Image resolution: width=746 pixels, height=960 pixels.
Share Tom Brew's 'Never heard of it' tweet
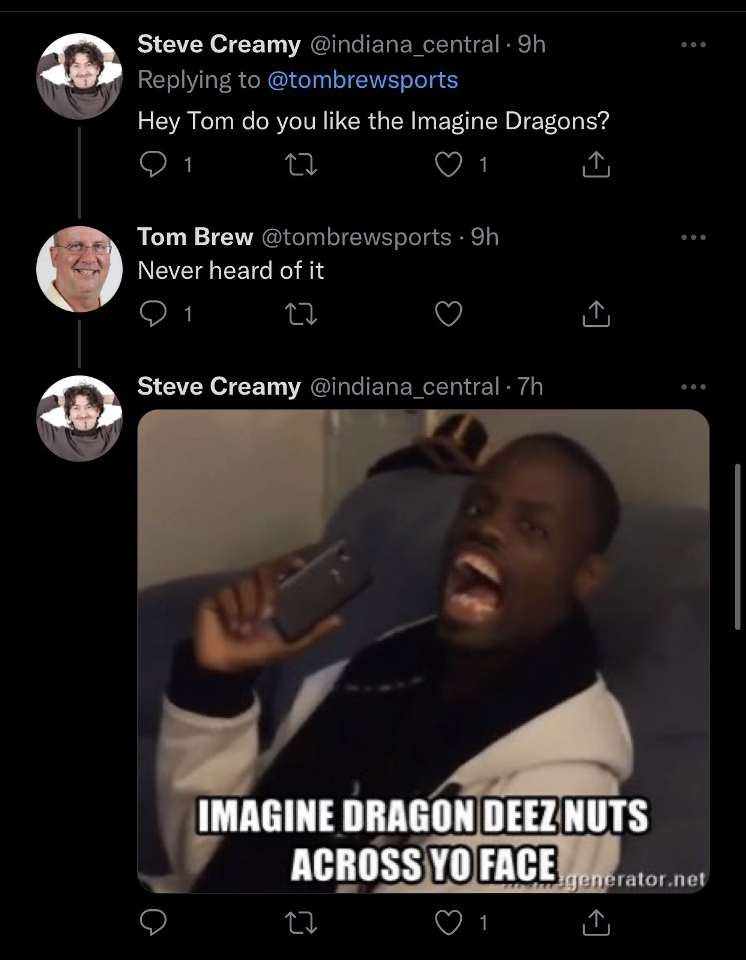pos(595,315)
